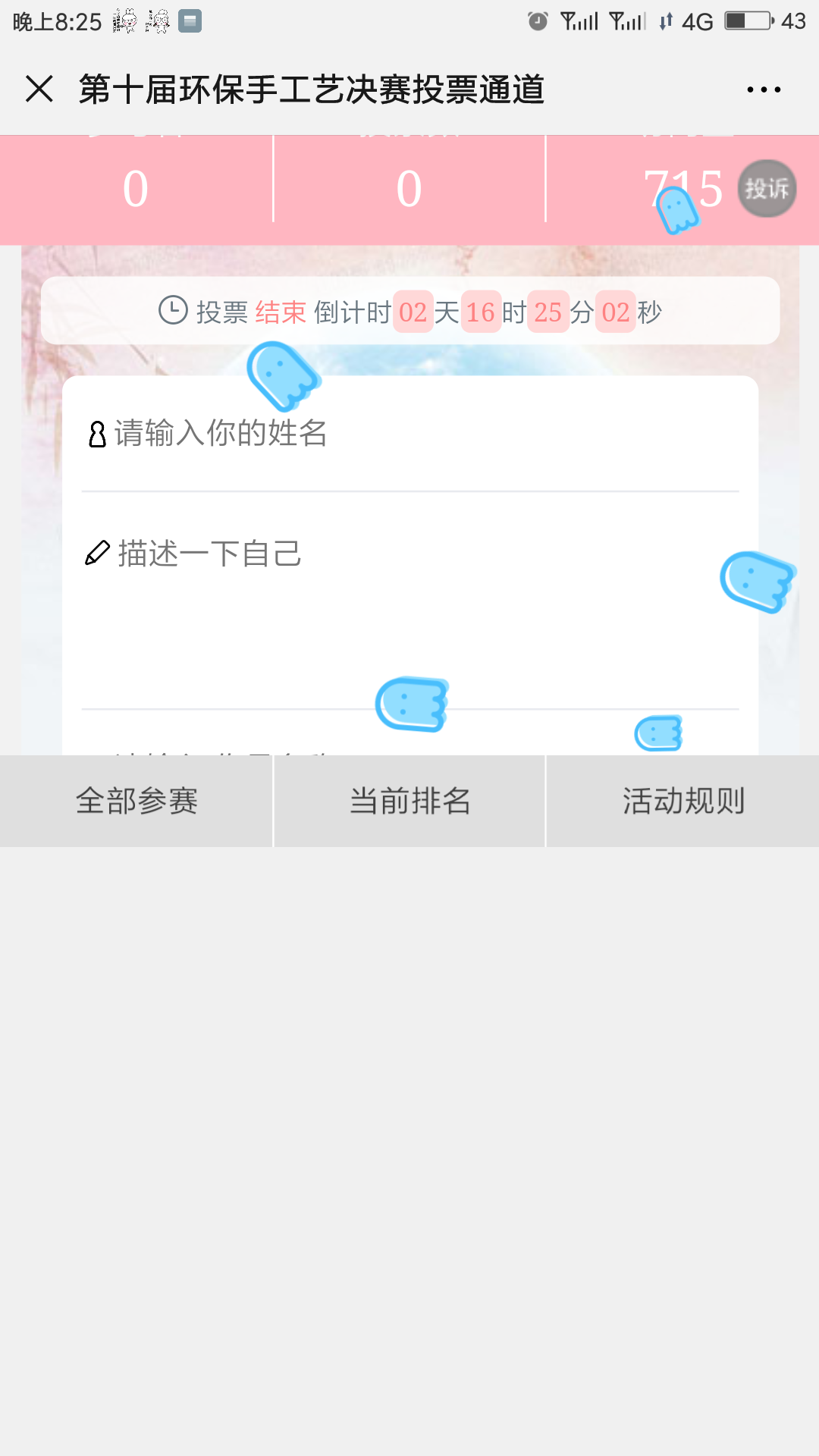Open the three-dot overflow menu

coord(763,89)
